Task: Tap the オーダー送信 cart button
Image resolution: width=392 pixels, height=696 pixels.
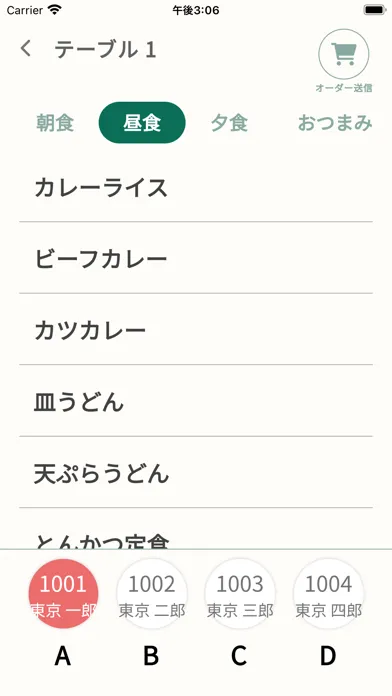Action: coord(344,54)
